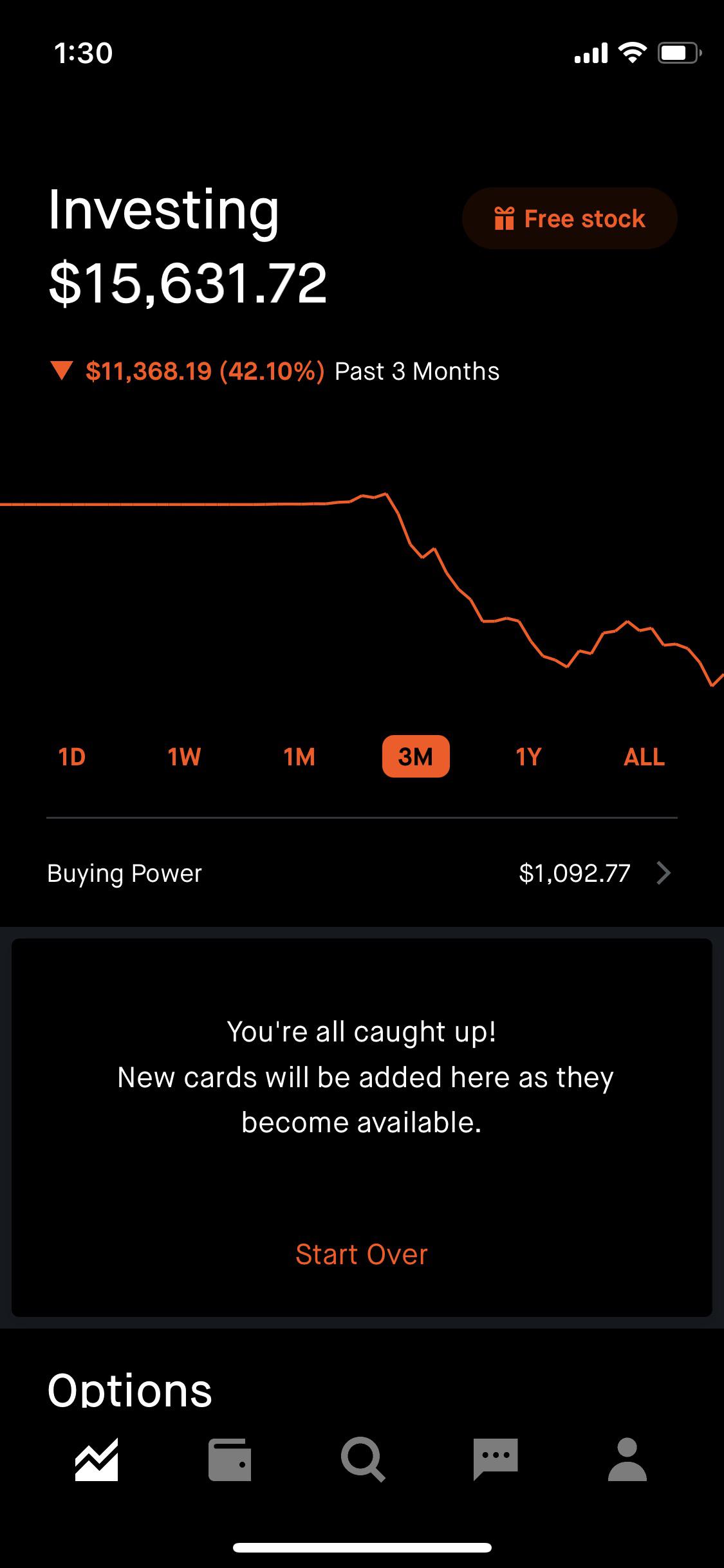Viewport: 724px width, 1568px height.
Task: Open the 3M selected range dropdown pill
Action: click(x=416, y=757)
